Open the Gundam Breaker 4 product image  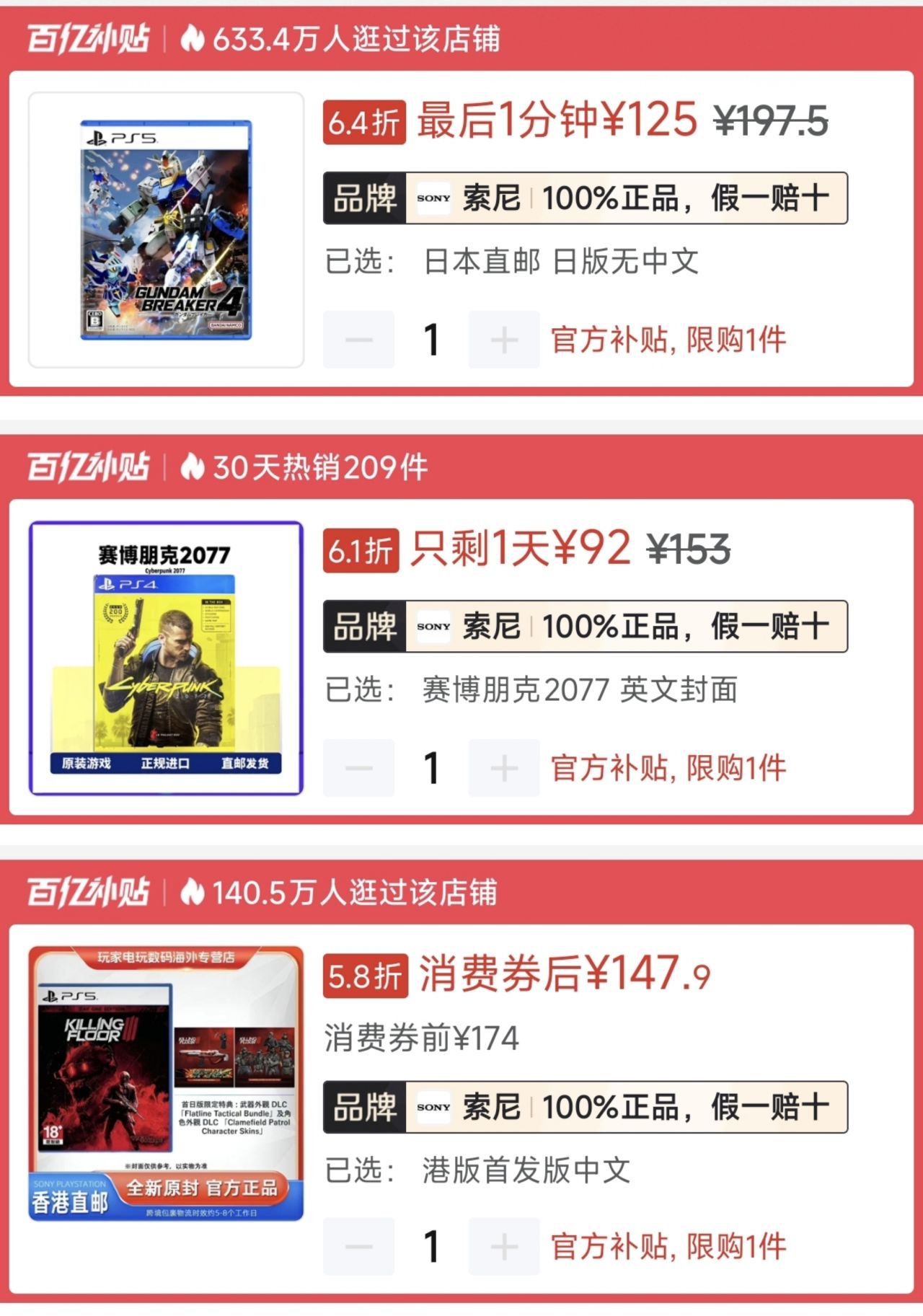tap(166, 230)
